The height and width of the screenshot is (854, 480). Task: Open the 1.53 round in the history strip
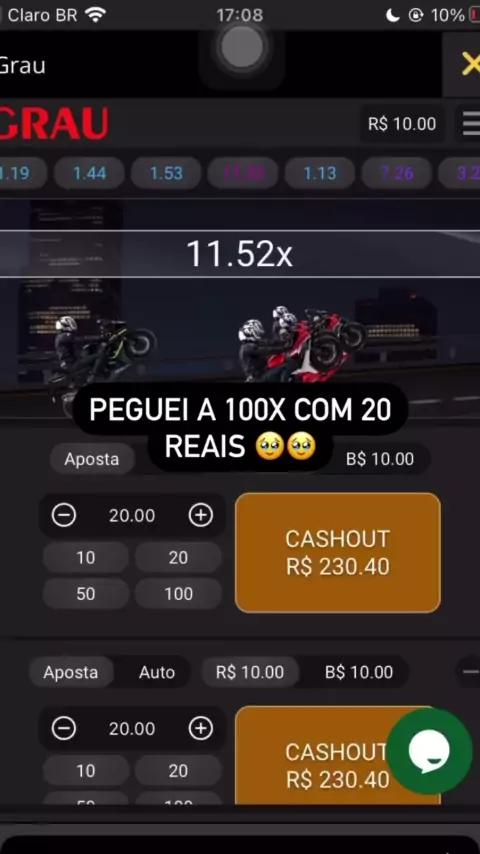[x=166, y=173]
